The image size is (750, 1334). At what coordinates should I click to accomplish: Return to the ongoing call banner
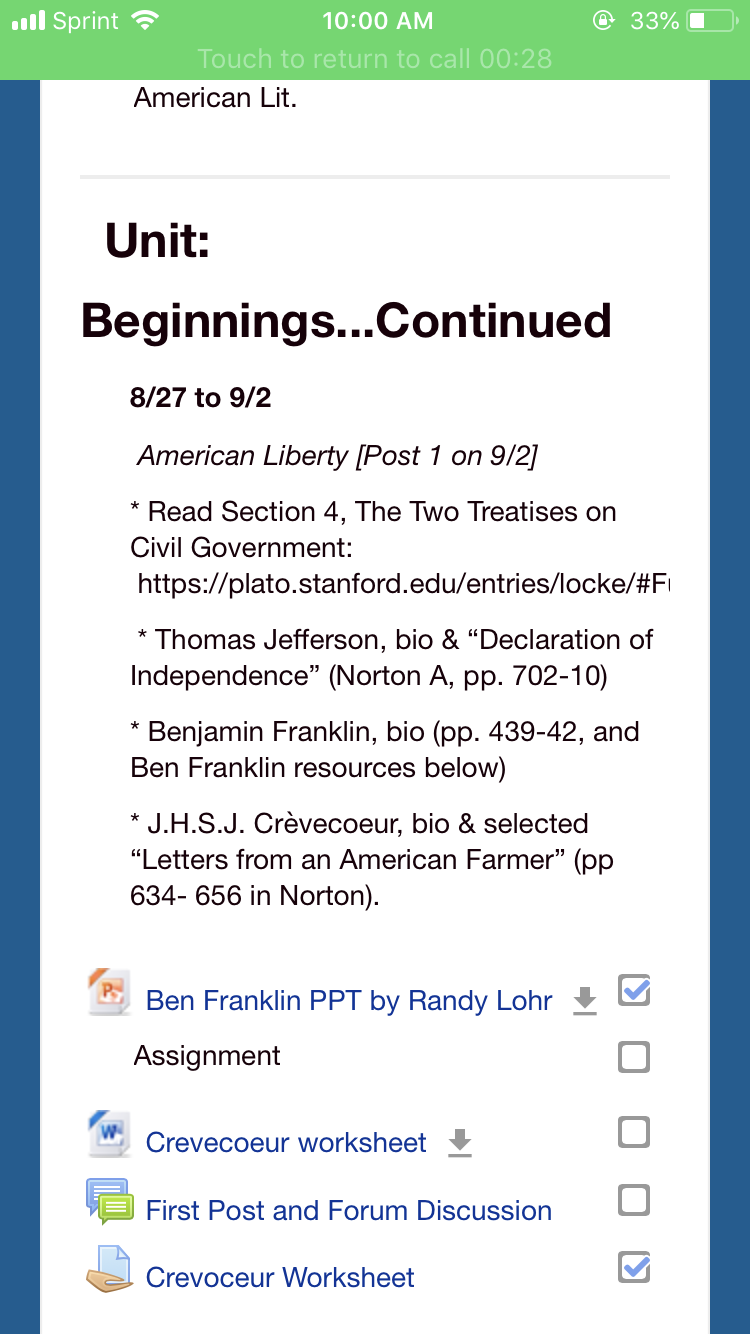point(375,58)
